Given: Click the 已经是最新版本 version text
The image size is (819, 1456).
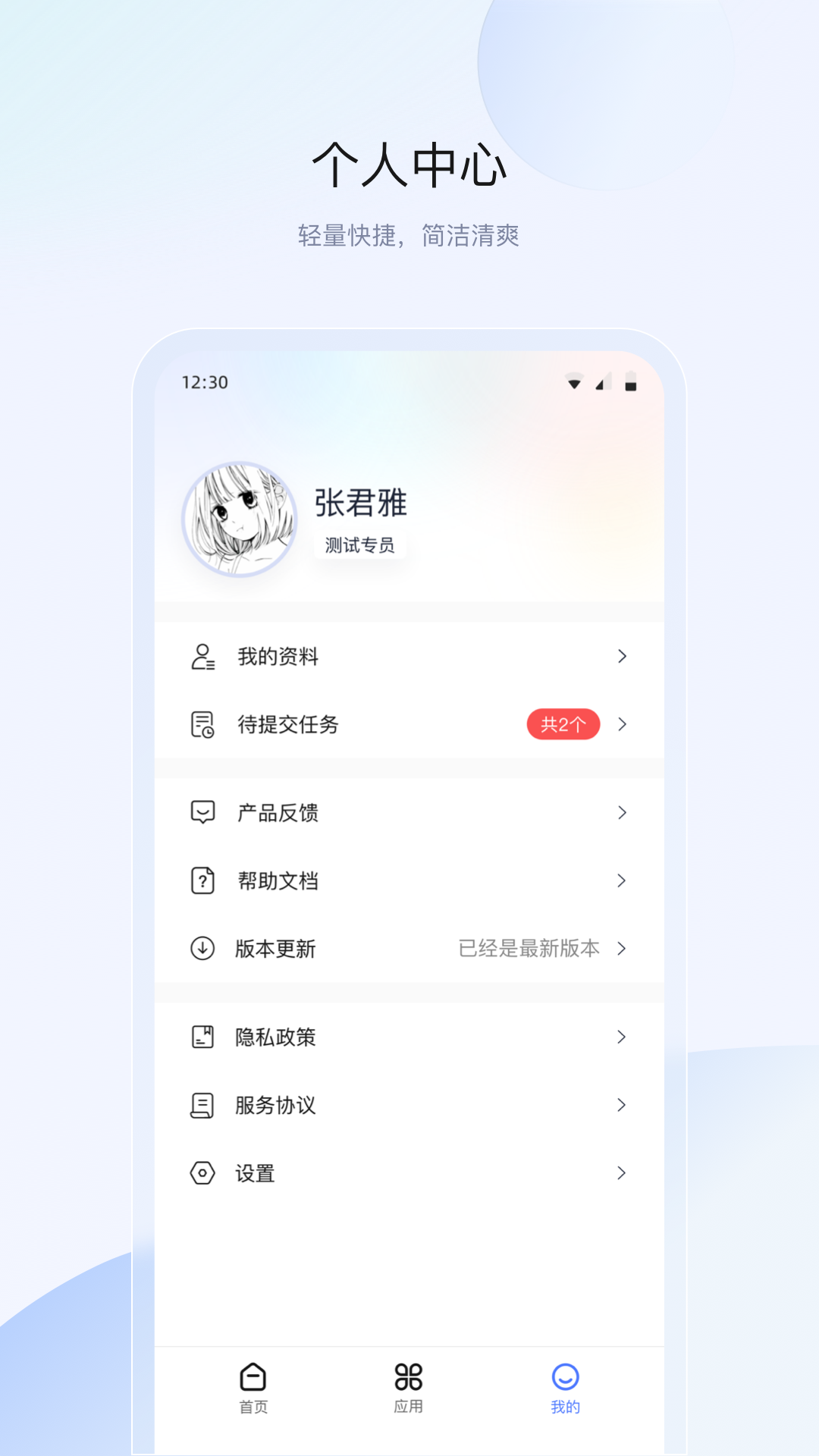Looking at the screenshot, I should coord(527,948).
